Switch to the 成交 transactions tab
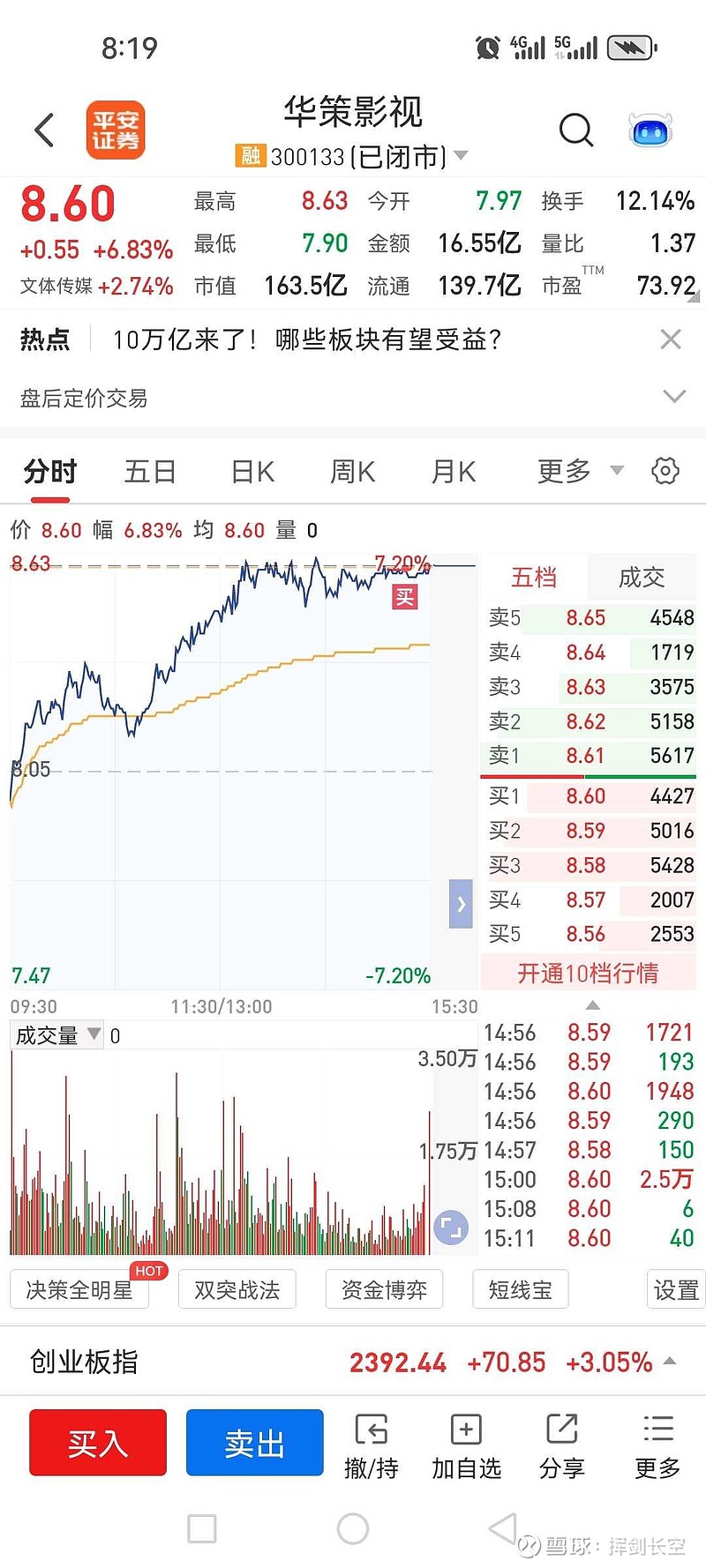The image size is (706, 1568). coord(642,577)
